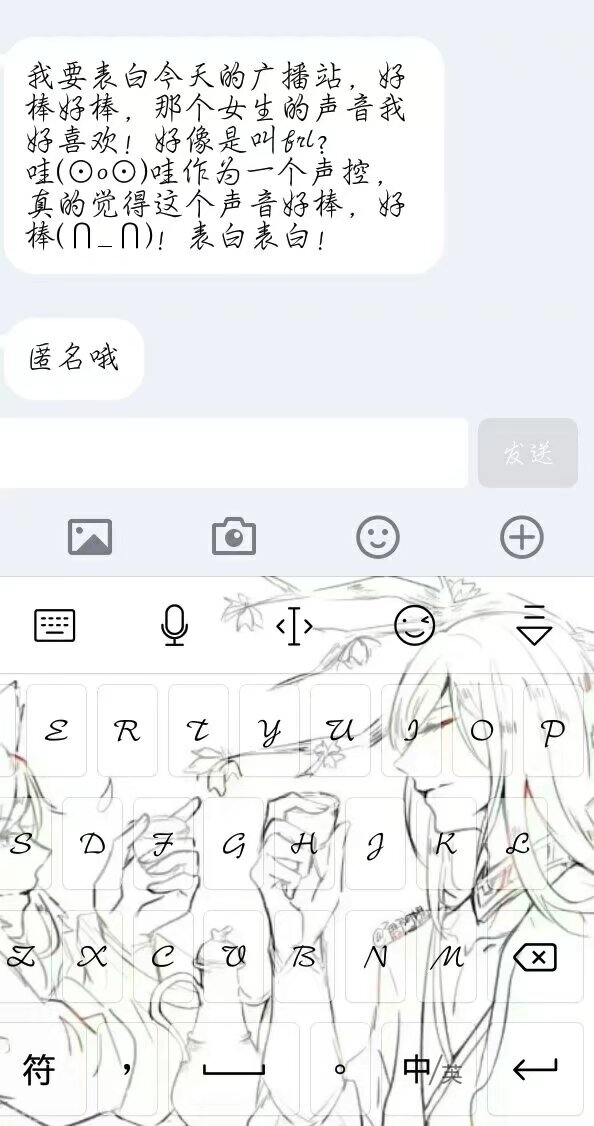594x1126 pixels.
Task: Open cursor movement tool
Action: pyautogui.click(x=294, y=626)
